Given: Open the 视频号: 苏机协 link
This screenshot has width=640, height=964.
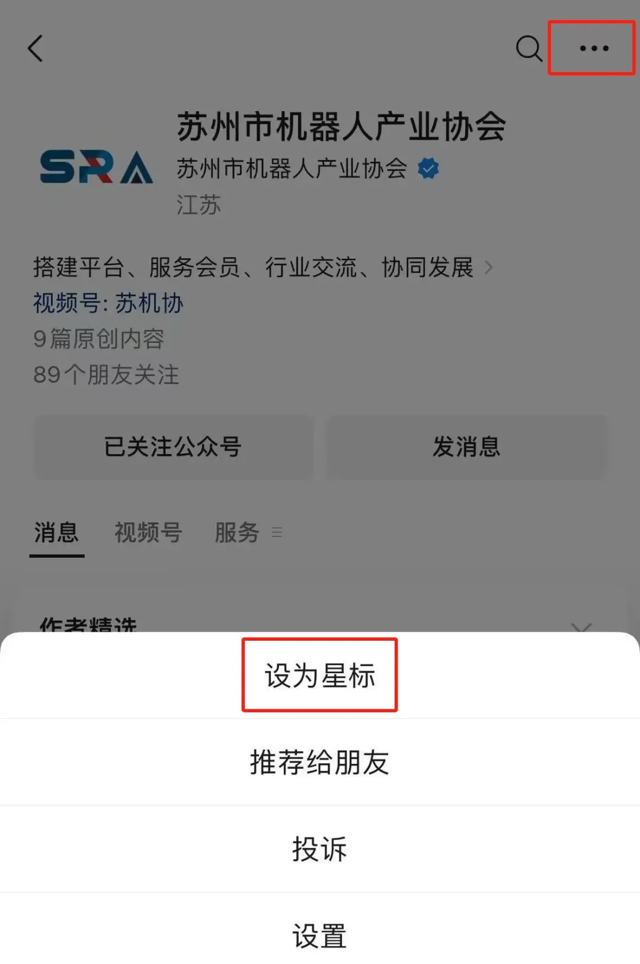Looking at the screenshot, I should point(108,303).
